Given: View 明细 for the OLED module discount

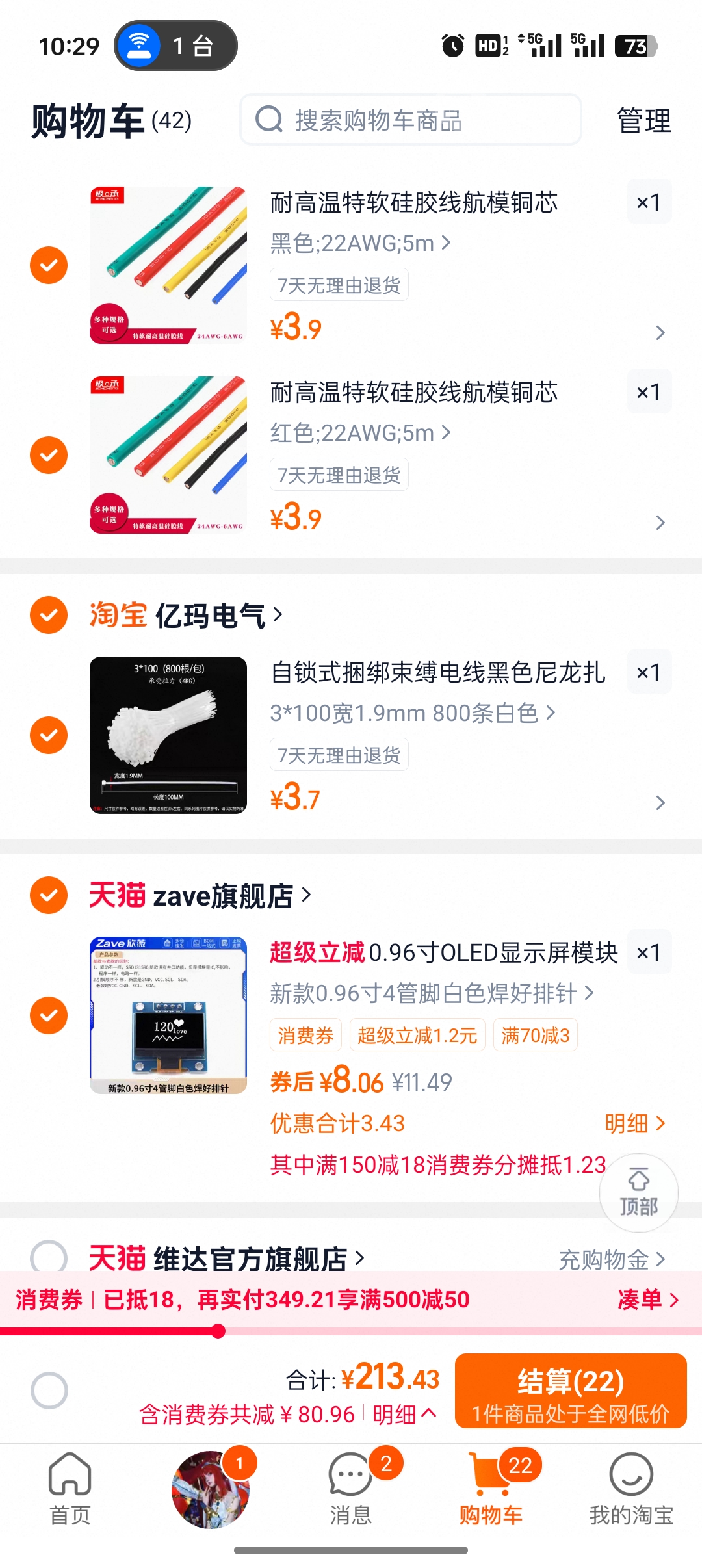Looking at the screenshot, I should (x=634, y=1123).
